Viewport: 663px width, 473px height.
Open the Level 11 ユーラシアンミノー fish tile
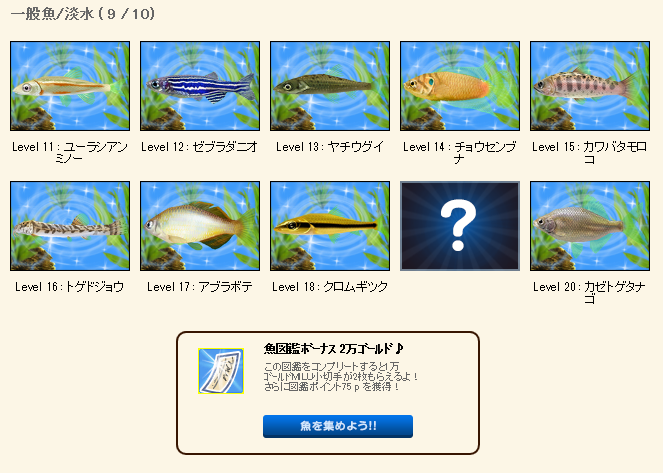[69, 86]
